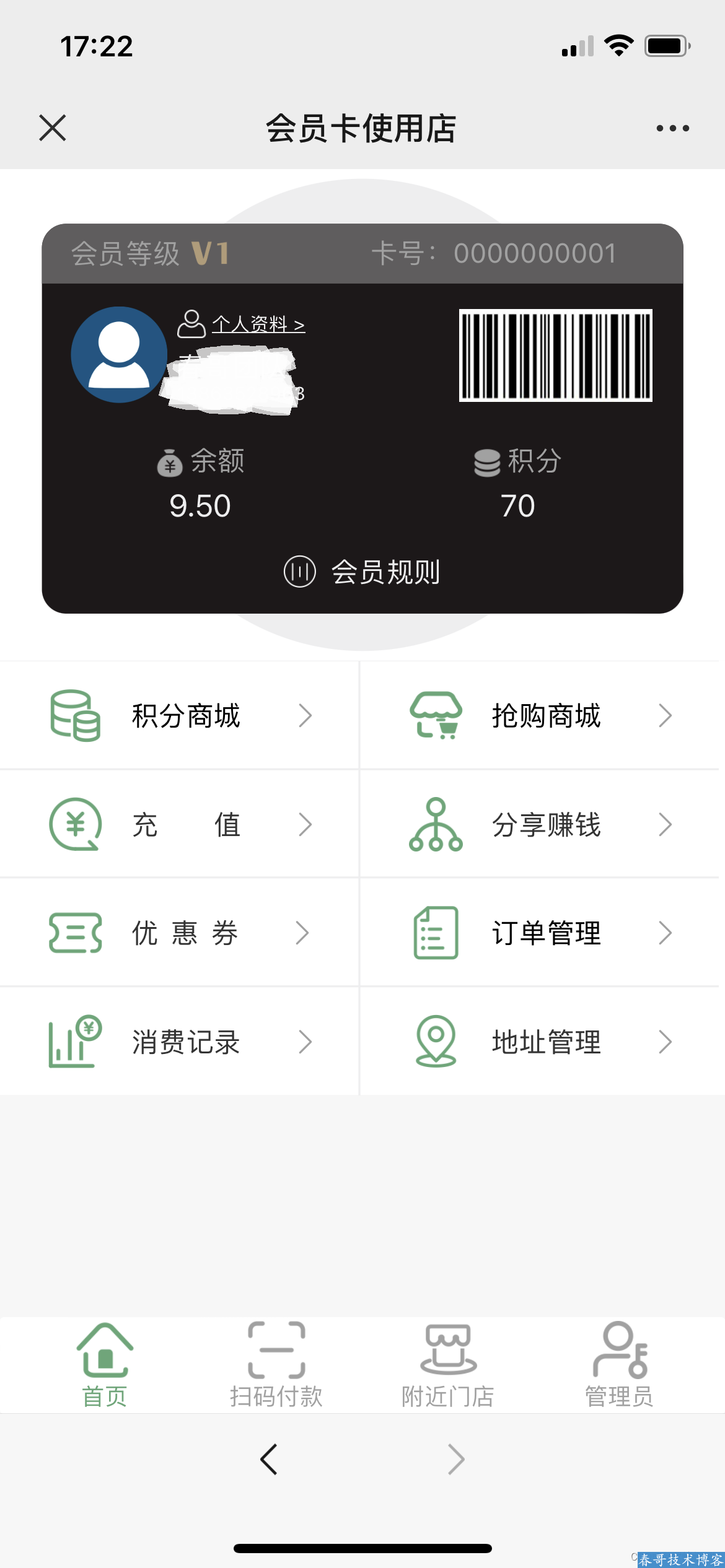Close the 会员卡使用店 page
Image resolution: width=725 pixels, height=1568 pixels.
(x=53, y=128)
